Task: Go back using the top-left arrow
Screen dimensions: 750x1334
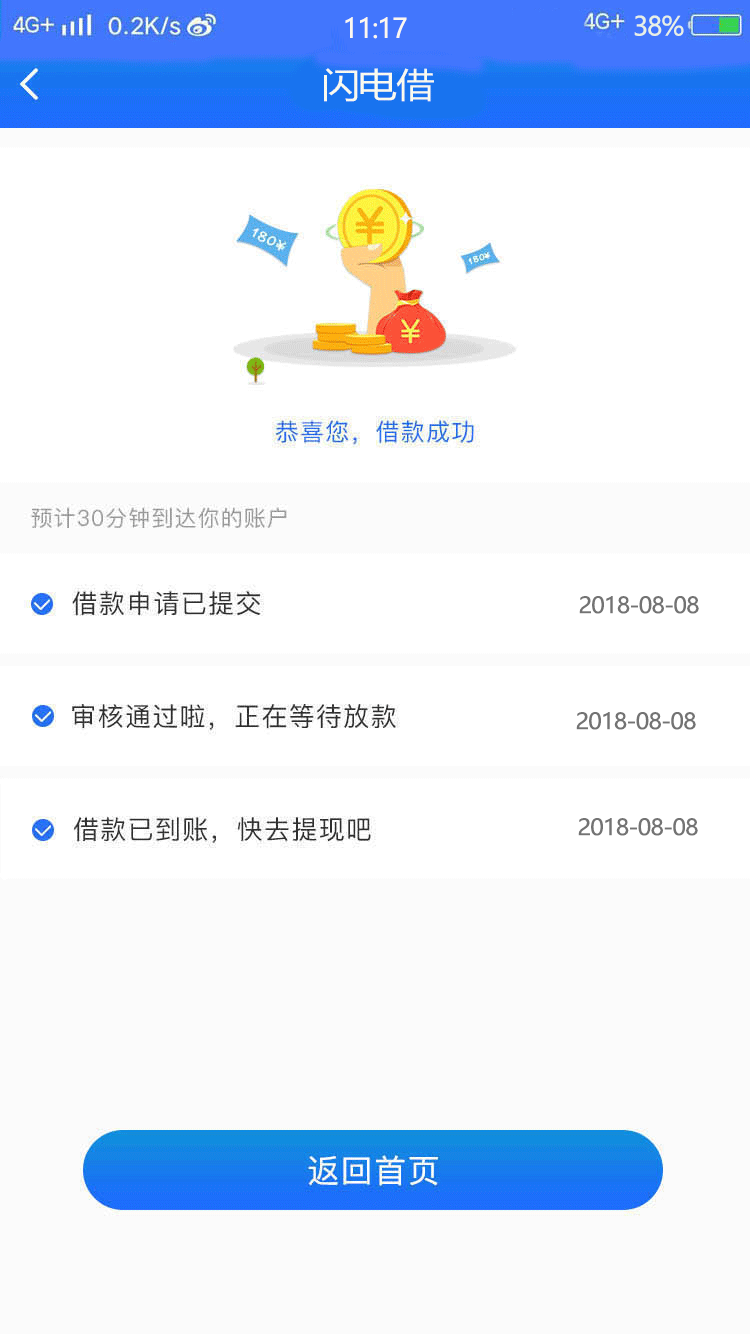Action: tap(30, 84)
